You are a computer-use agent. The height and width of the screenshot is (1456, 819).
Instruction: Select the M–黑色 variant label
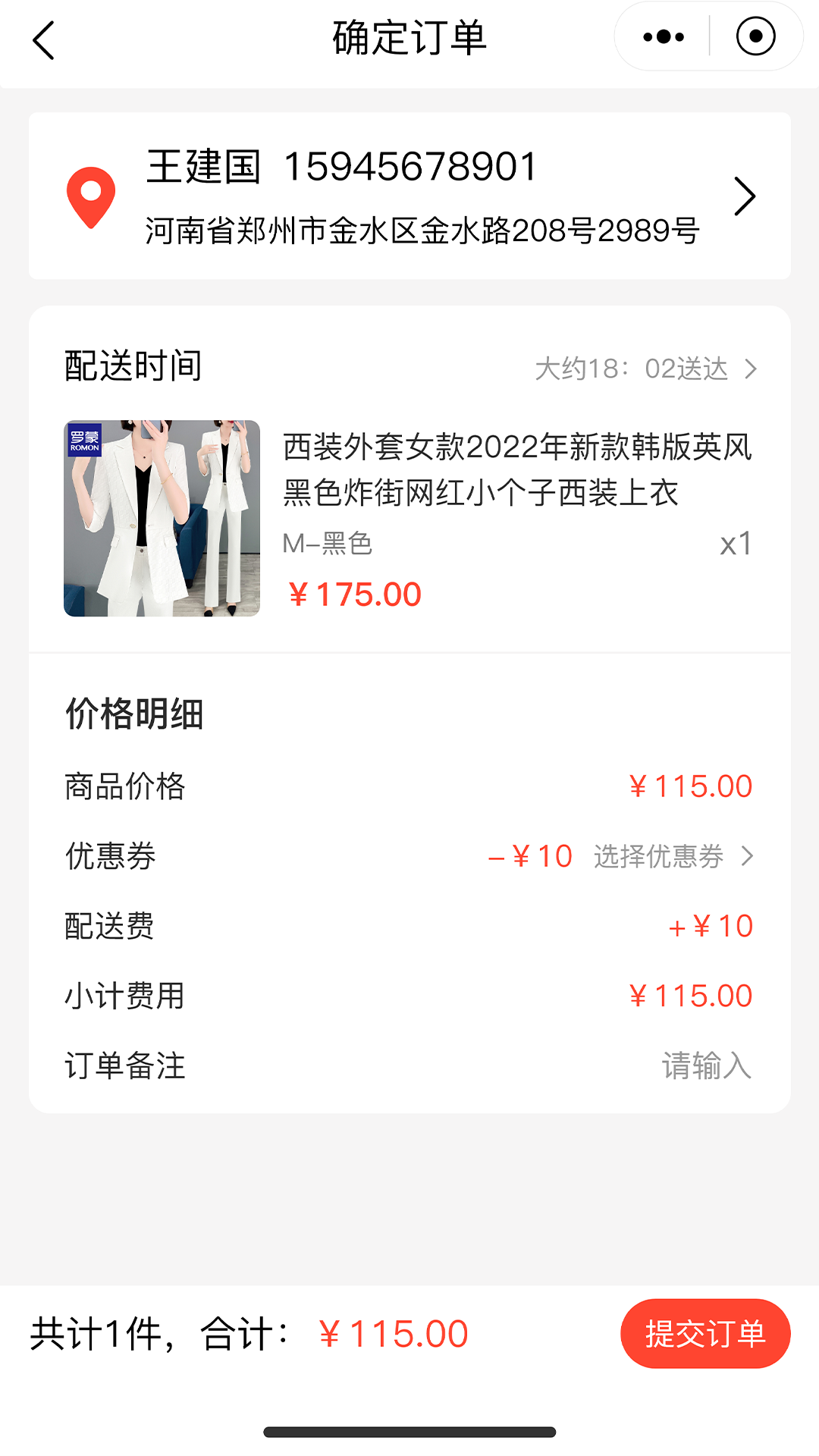click(328, 544)
